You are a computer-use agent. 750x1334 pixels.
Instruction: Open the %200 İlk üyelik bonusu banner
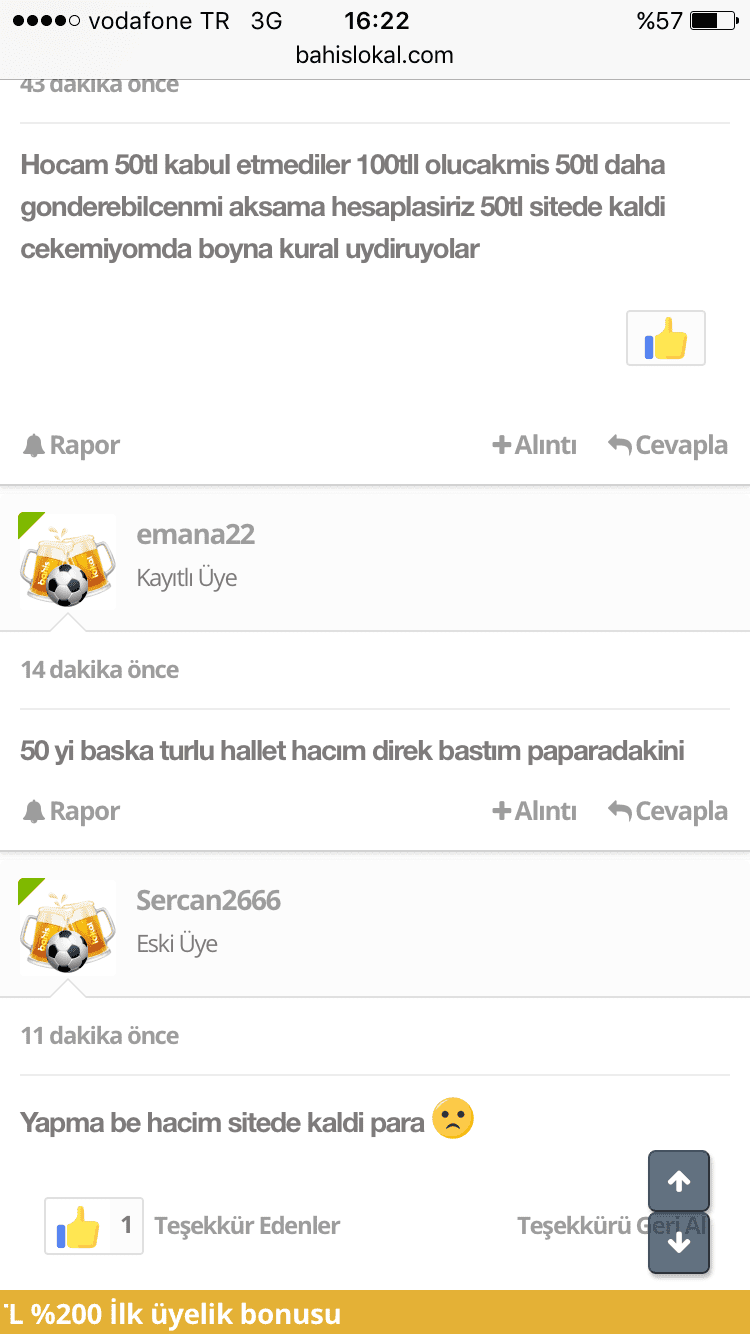375,1312
